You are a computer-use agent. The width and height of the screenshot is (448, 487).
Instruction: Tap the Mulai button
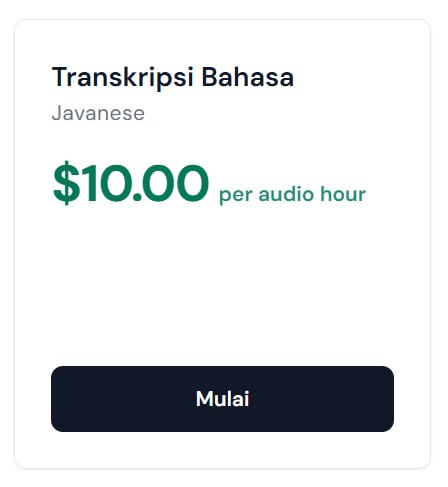pyautogui.click(x=222, y=399)
